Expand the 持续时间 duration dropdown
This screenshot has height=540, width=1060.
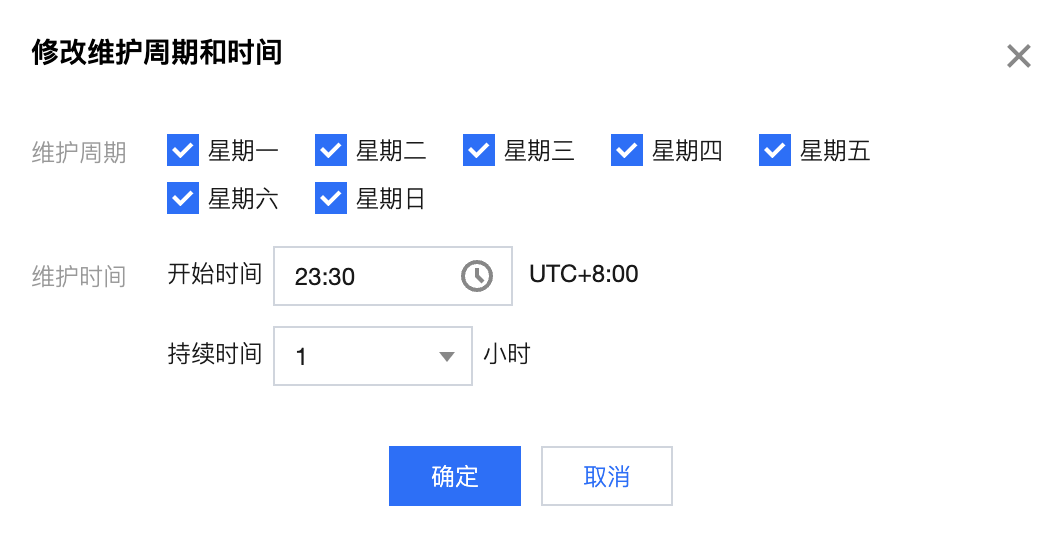pyautogui.click(x=372, y=356)
